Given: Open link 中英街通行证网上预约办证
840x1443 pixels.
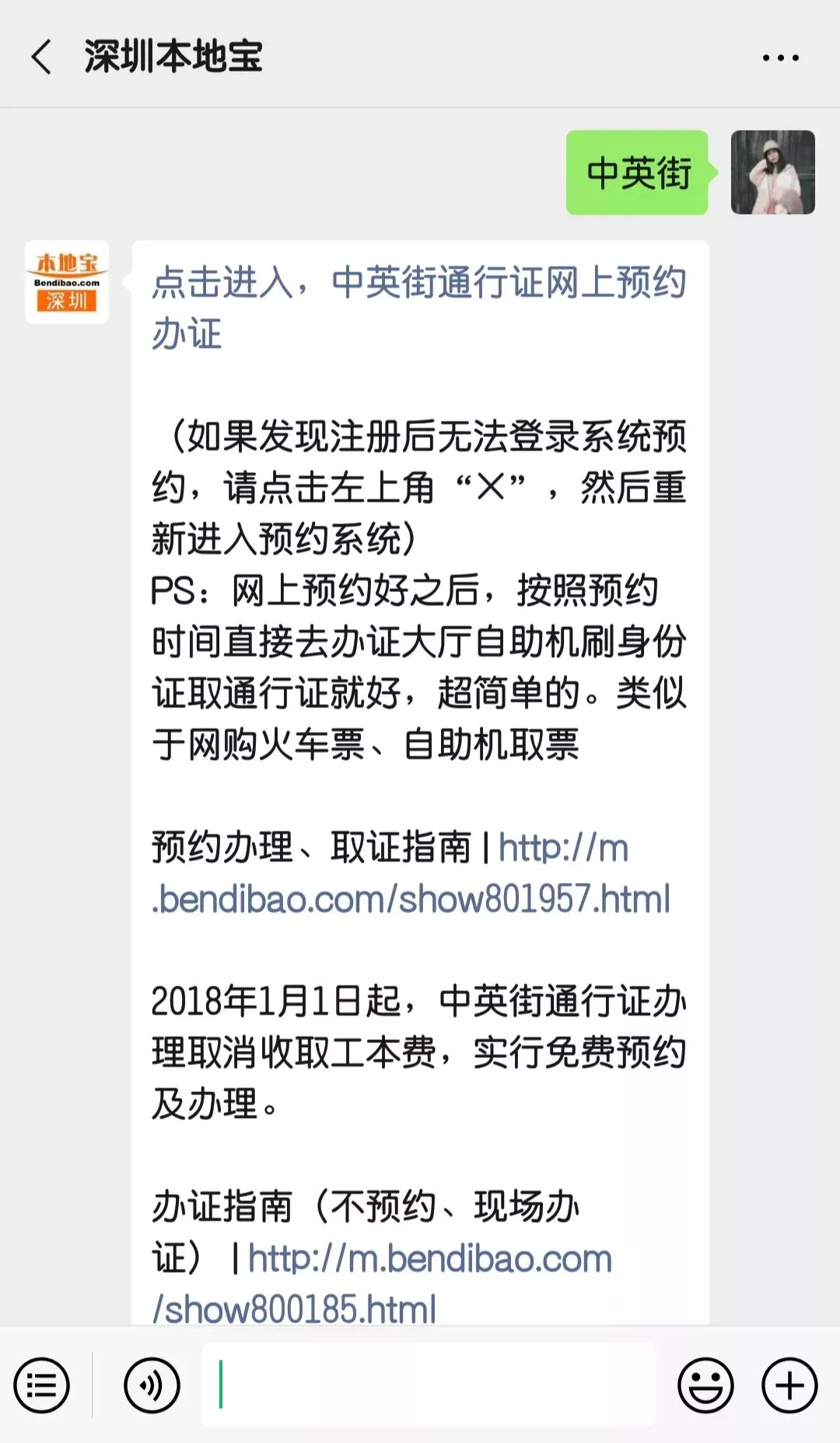Looking at the screenshot, I should tap(418, 307).
